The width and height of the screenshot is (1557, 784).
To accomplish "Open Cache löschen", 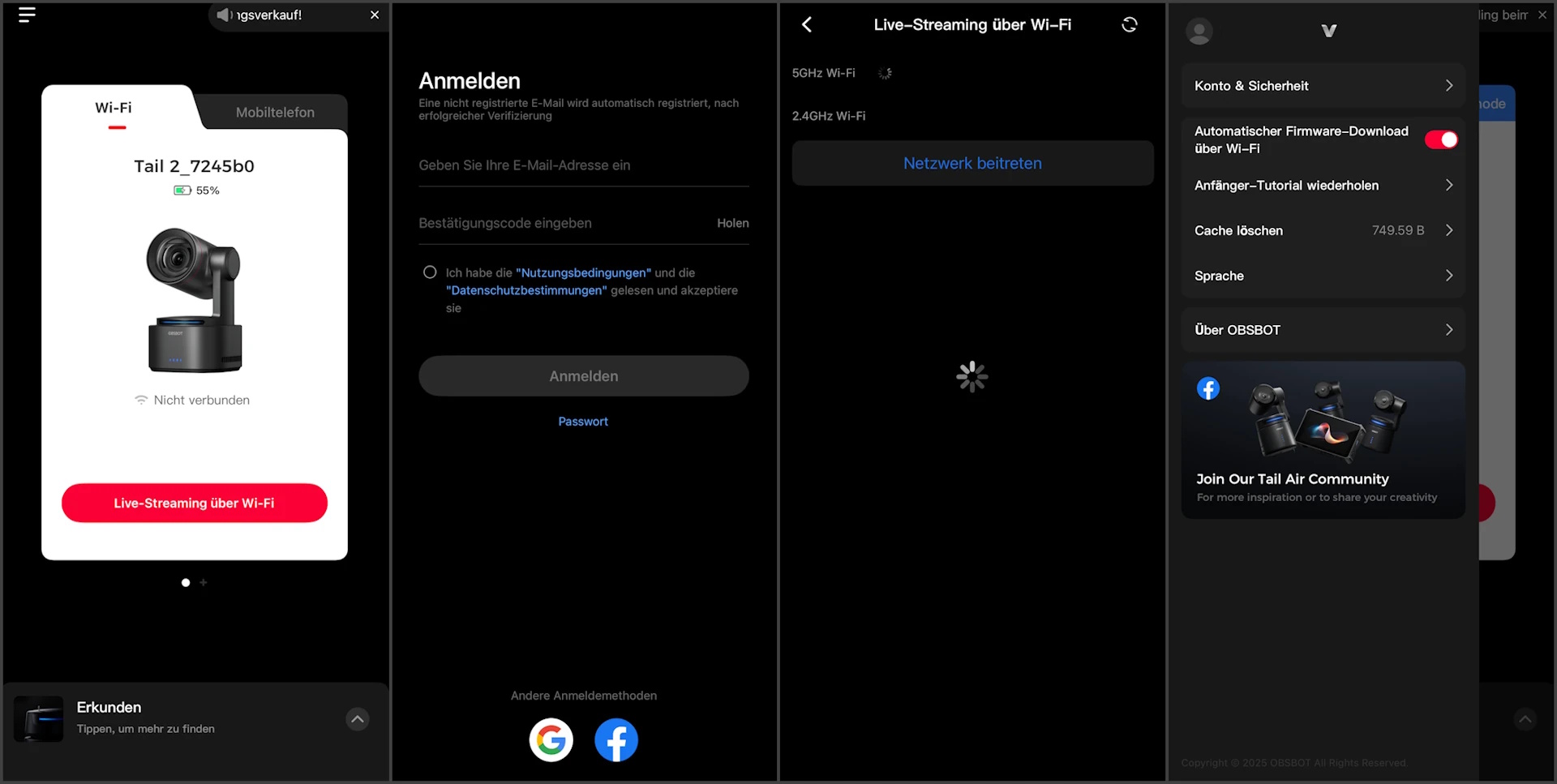I will tap(1323, 231).
